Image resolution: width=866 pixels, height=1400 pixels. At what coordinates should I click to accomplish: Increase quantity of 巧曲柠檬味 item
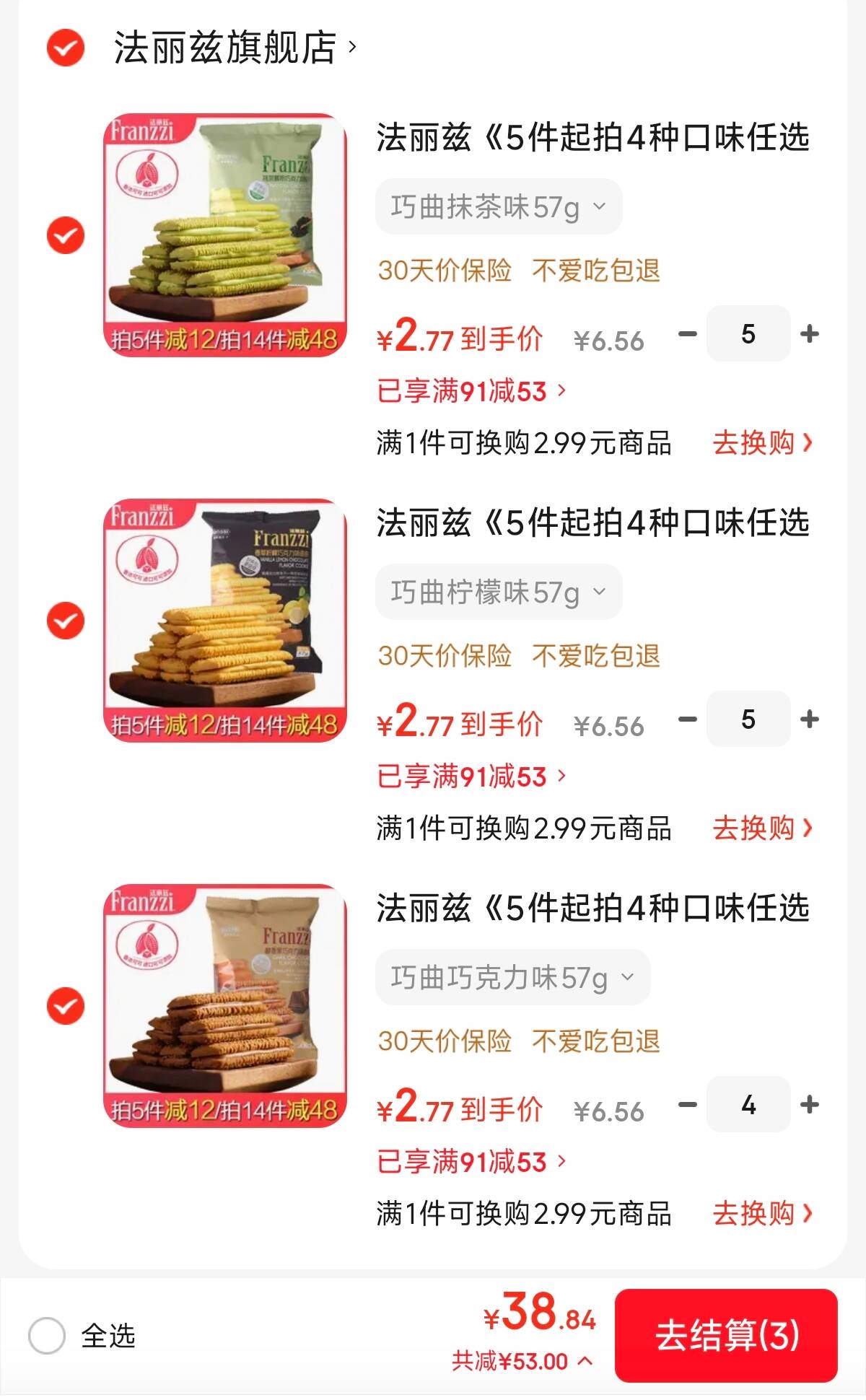coord(808,719)
